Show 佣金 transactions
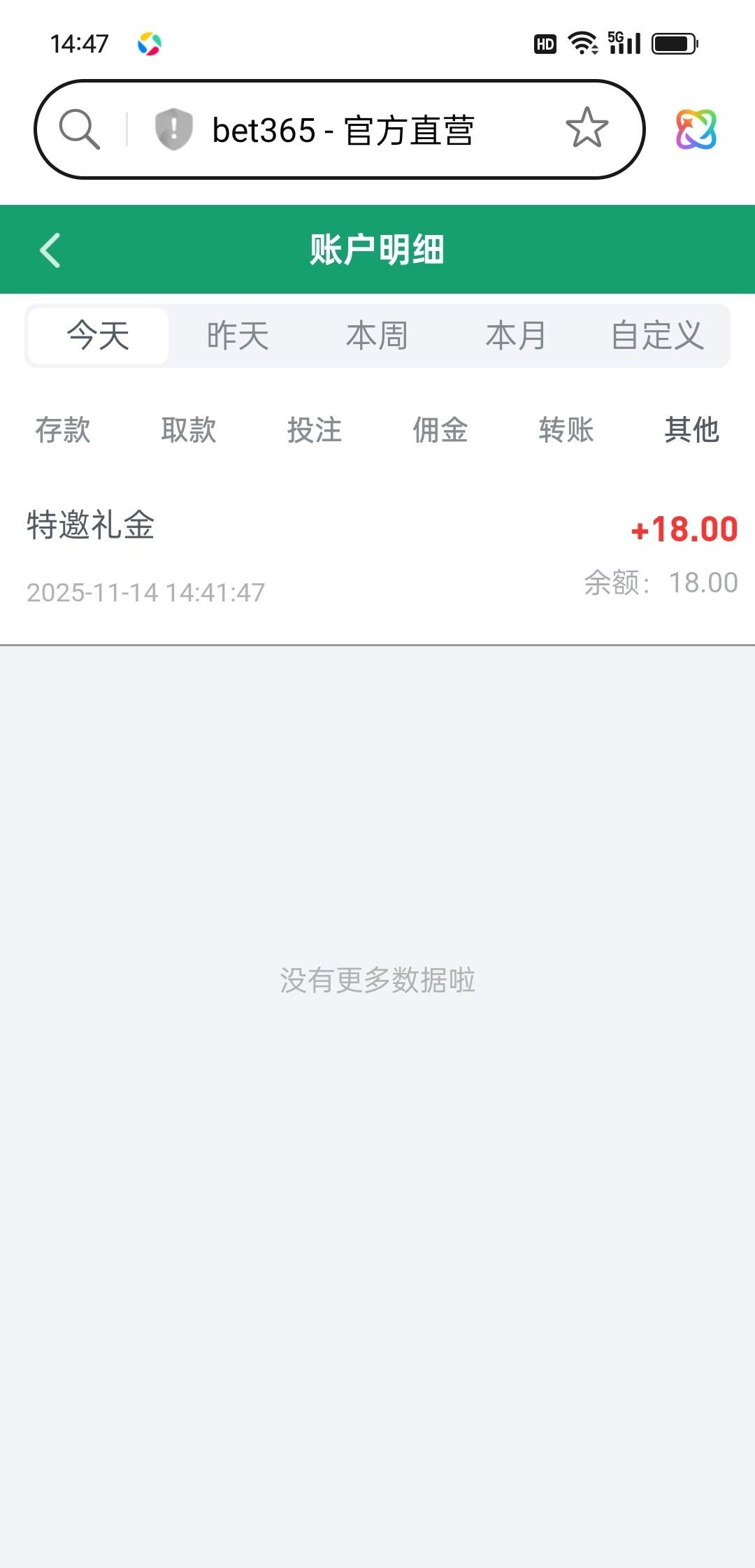The width and height of the screenshot is (755, 1568). (440, 429)
